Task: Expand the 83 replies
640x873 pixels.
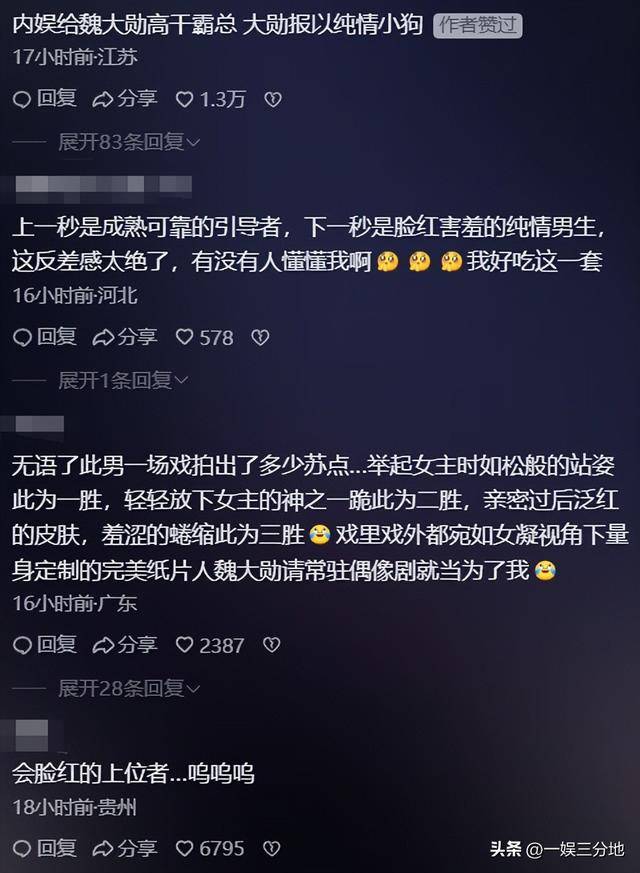Action: (129, 142)
